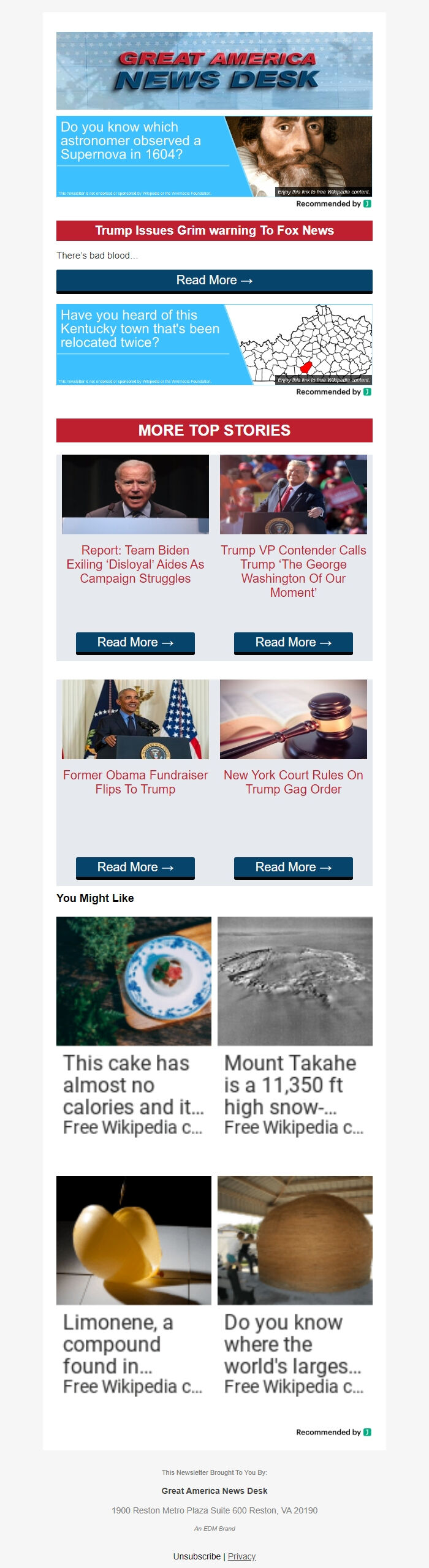Open the Team Biden Exiling Aides headline
The height and width of the screenshot is (1568, 429).
(x=135, y=564)
